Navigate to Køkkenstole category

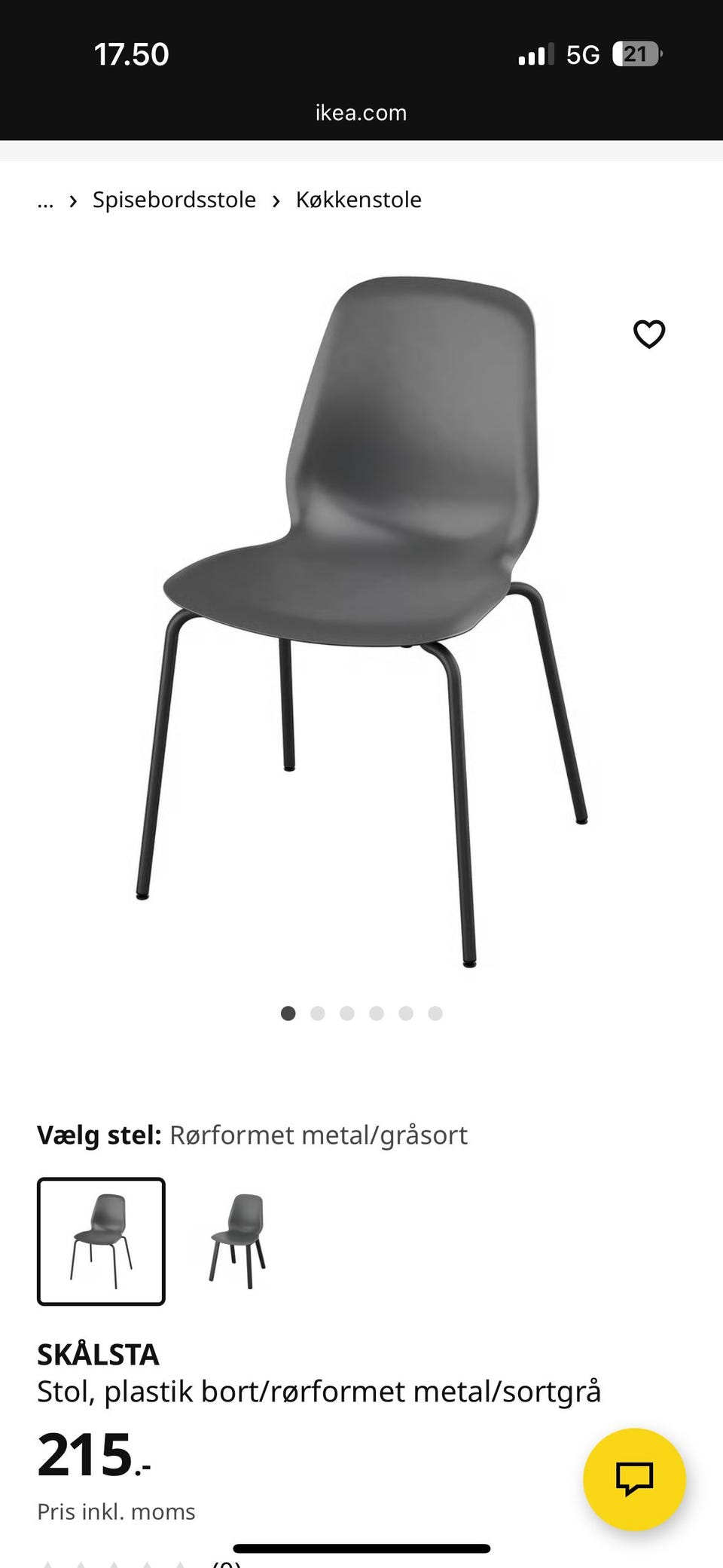click(358, 199)
